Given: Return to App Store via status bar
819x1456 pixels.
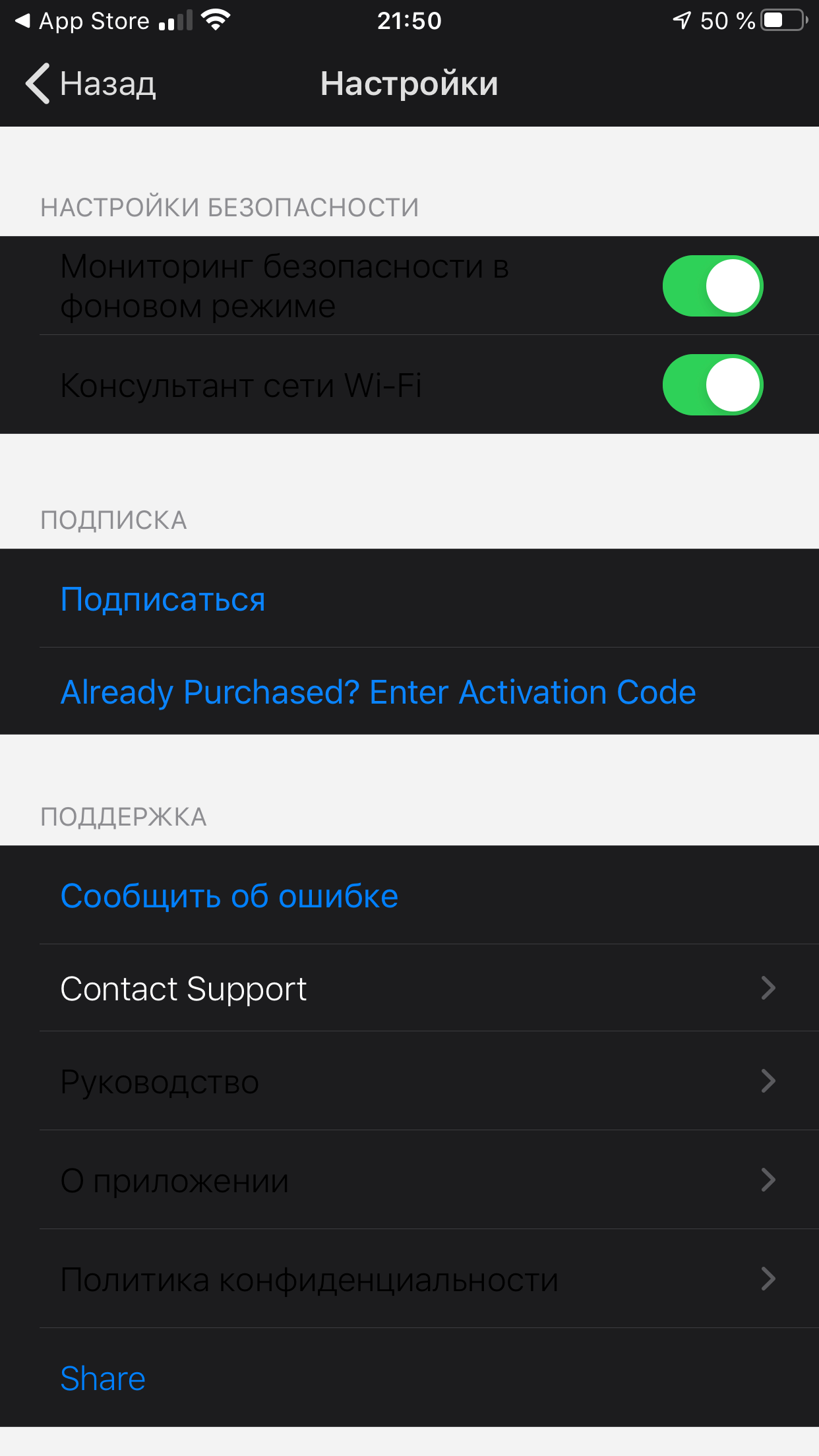Looking at the screenshot, I should click(82, 21).
